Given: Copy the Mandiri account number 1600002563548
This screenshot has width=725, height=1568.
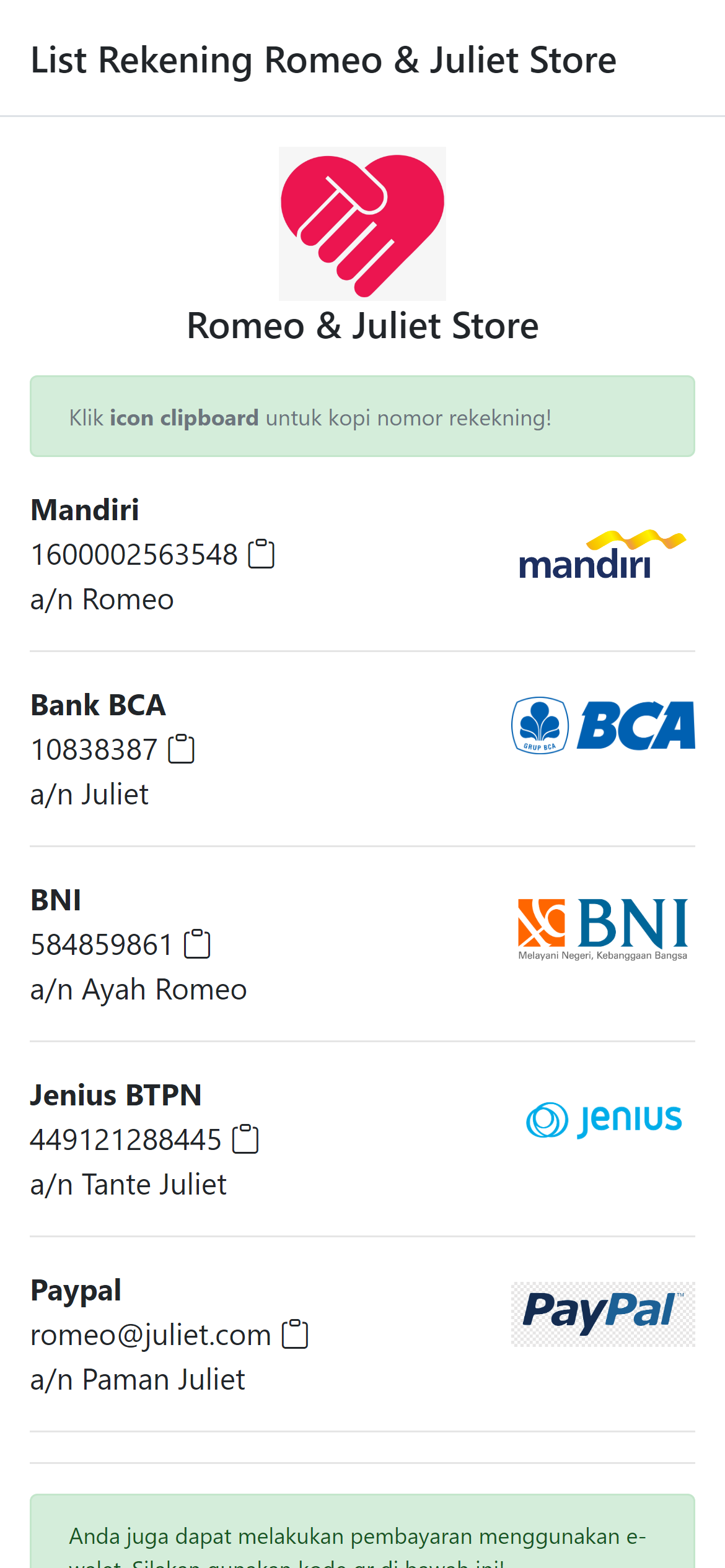Looking at the screenshot, I should [x=261, y=554].
